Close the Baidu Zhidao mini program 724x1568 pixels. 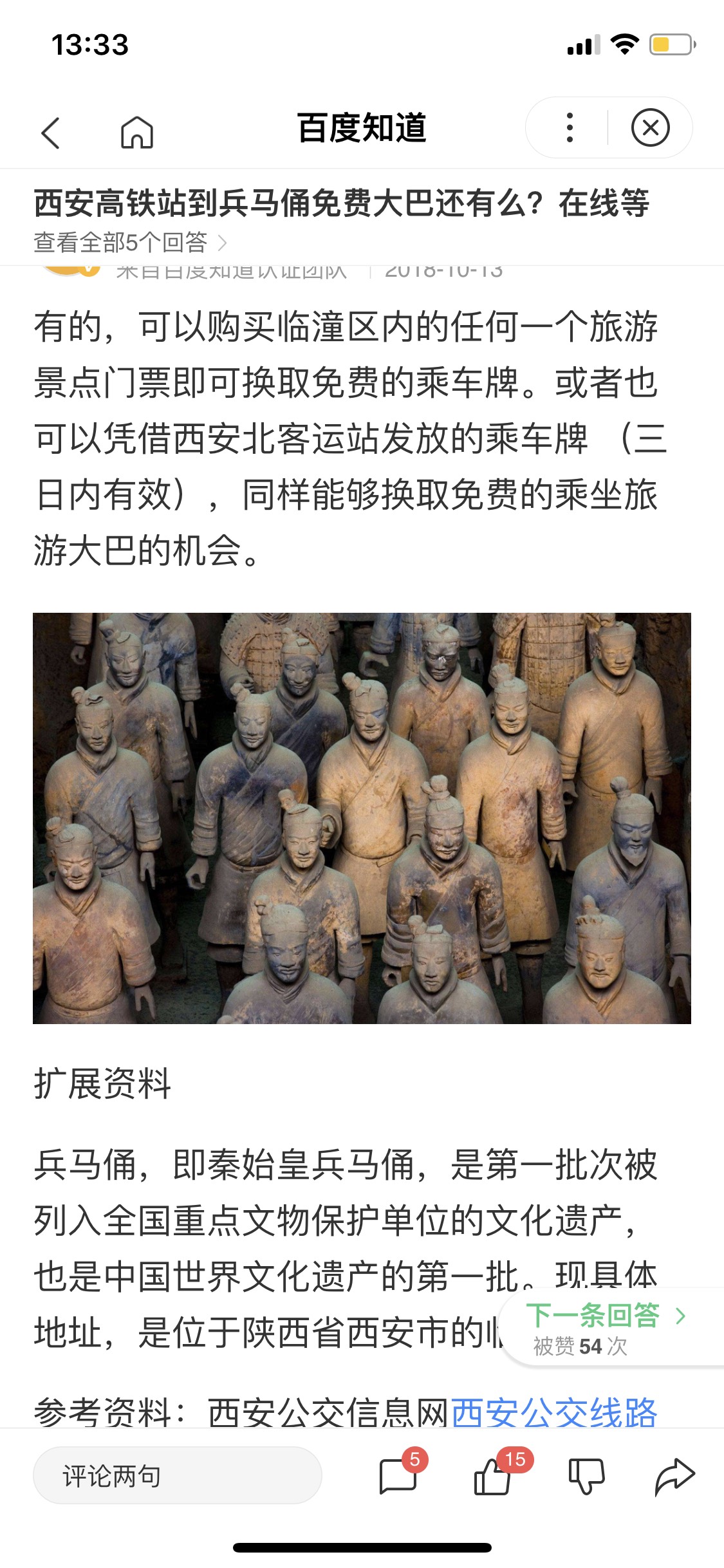point(650,127)
